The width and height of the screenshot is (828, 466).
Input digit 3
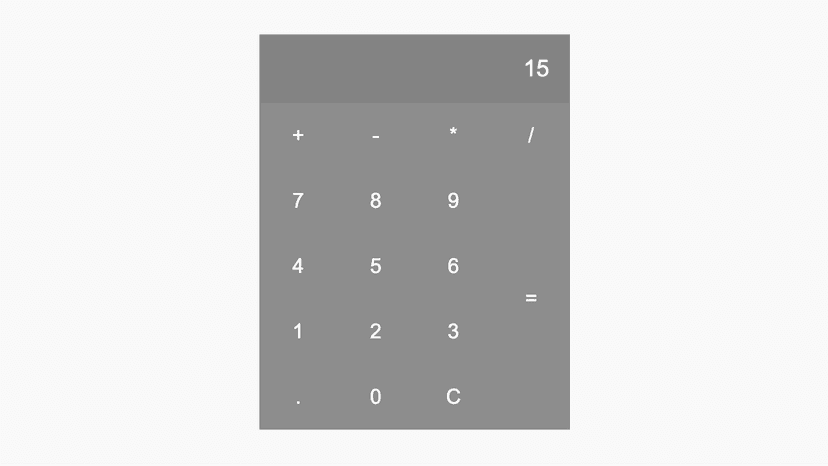(453, 332)
